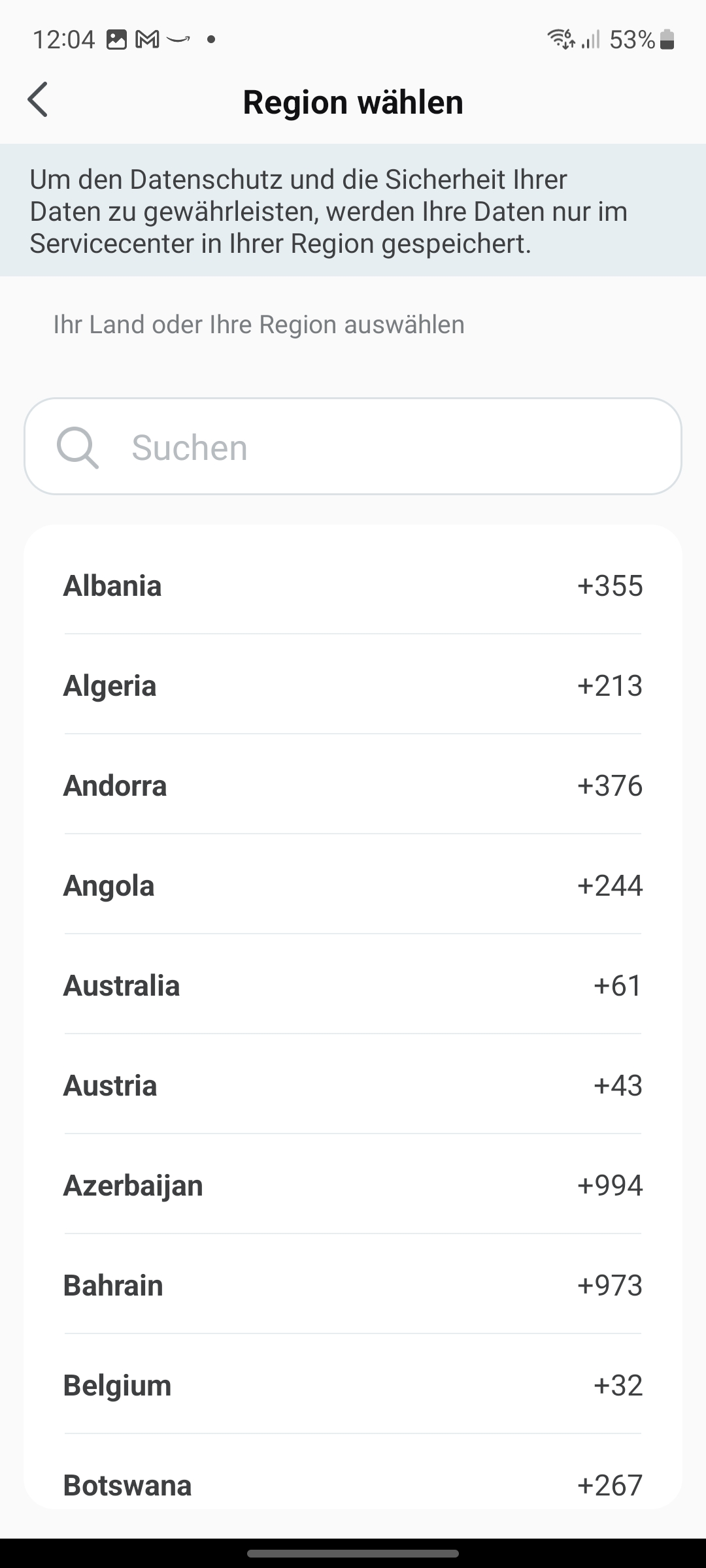The image size is (706, 1568).
Task: Choose Australia from the list
Action: [x=353, y=985]
